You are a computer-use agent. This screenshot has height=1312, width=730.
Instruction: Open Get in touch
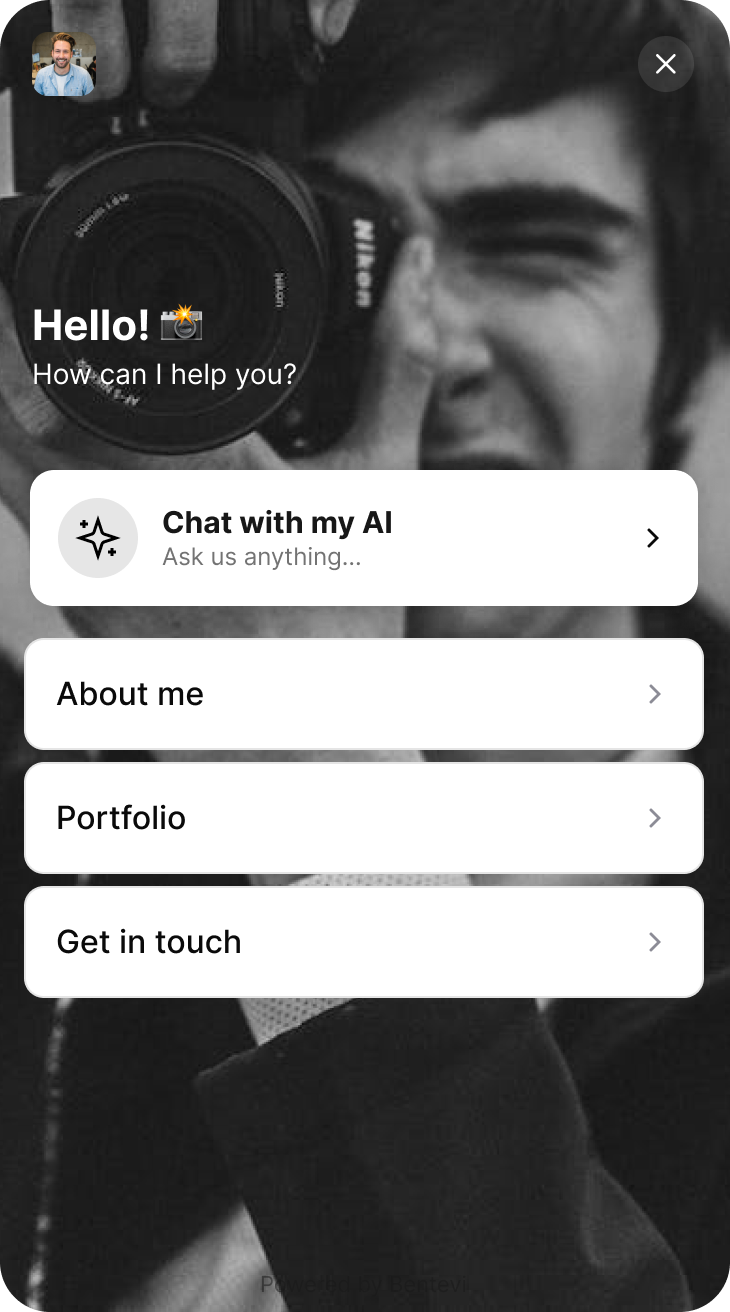tap(364, 942)
